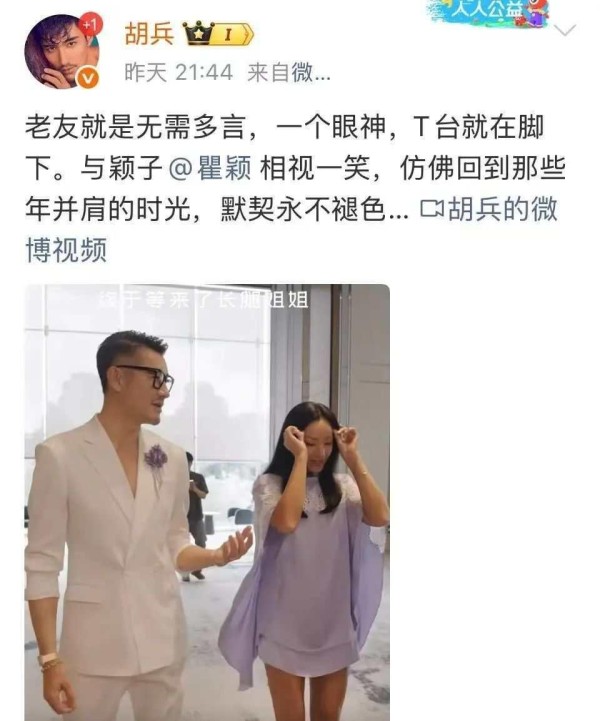Open the 胡兵的微博视频 link
Image resolution: width=600 pixels, height=721 pixels.
(488, 210)
